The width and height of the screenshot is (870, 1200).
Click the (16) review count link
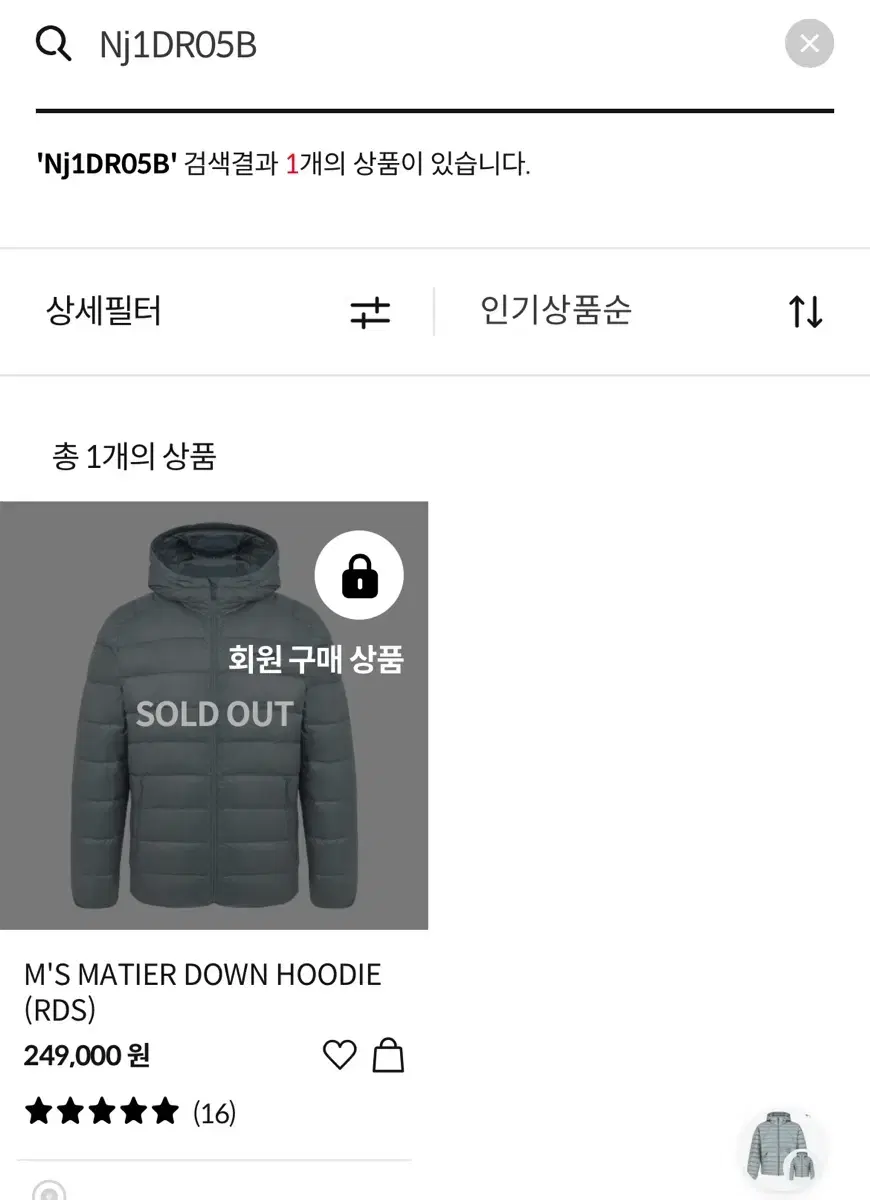(211, 1111)
